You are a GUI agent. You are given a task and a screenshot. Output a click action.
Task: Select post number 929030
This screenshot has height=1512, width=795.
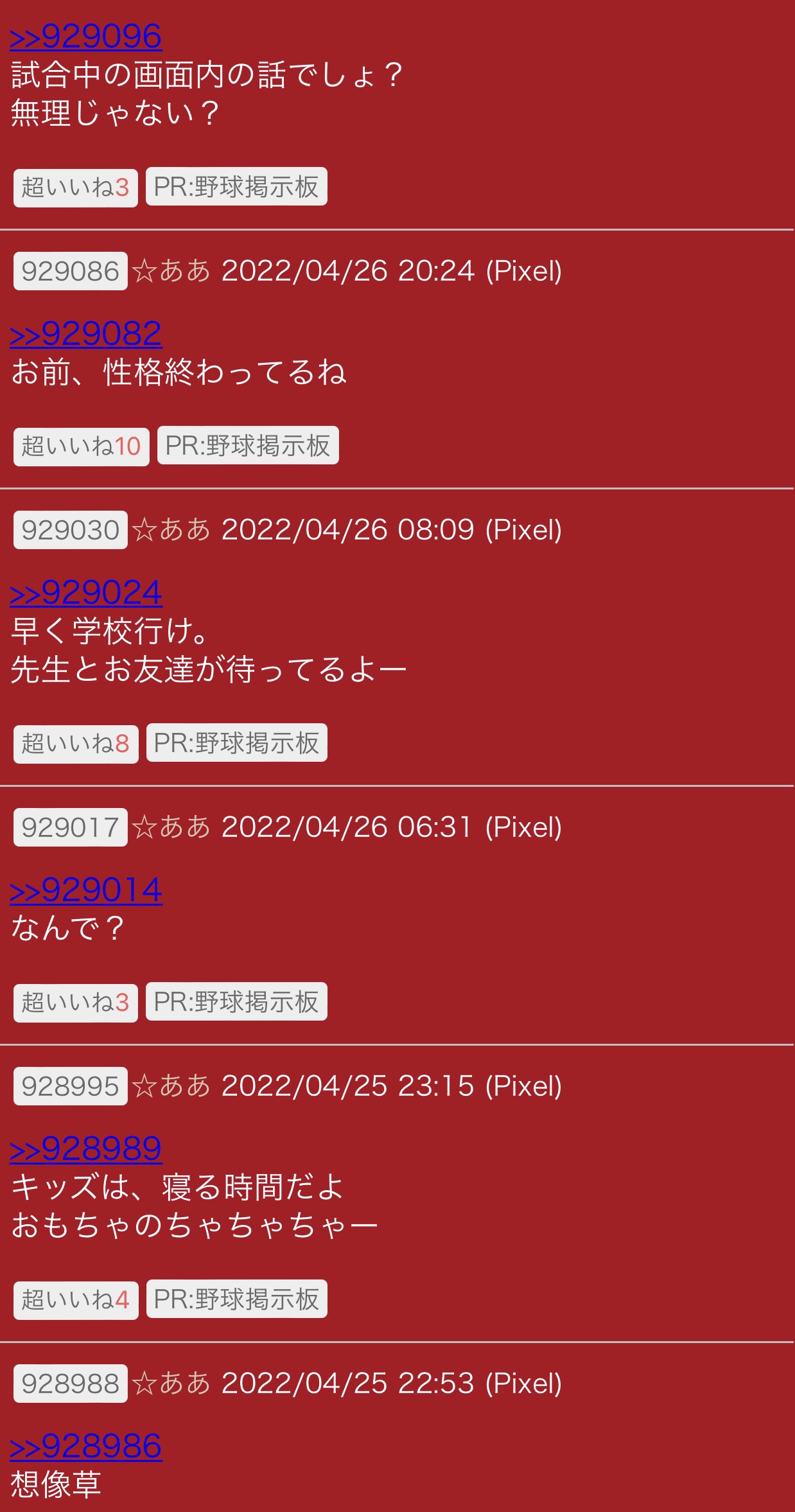pos(71,530)
